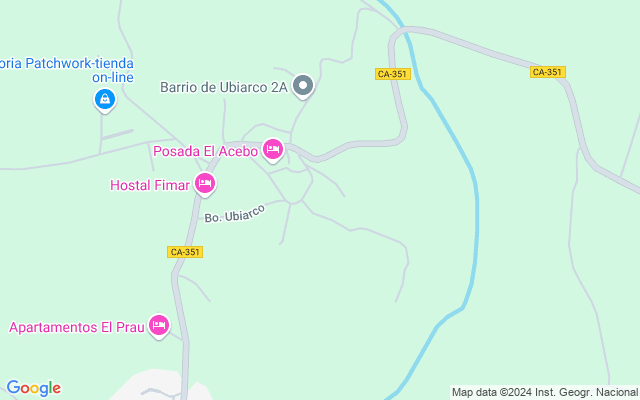Open the Posada El Acebo lodging pin
This screenshot has height=400, width=640.
pyautogui.click(x=272, y=150)
